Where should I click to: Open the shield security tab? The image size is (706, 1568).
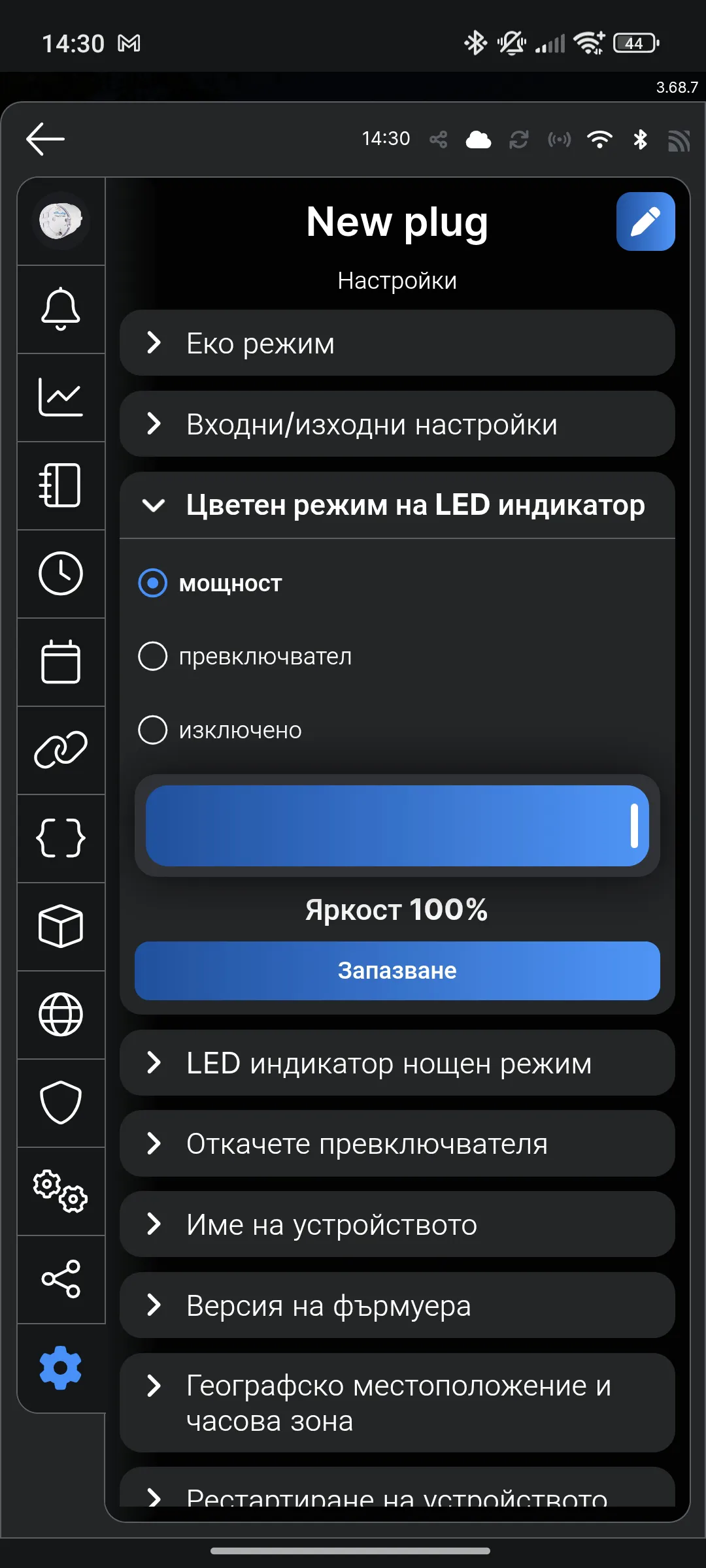click(61, 1103)
